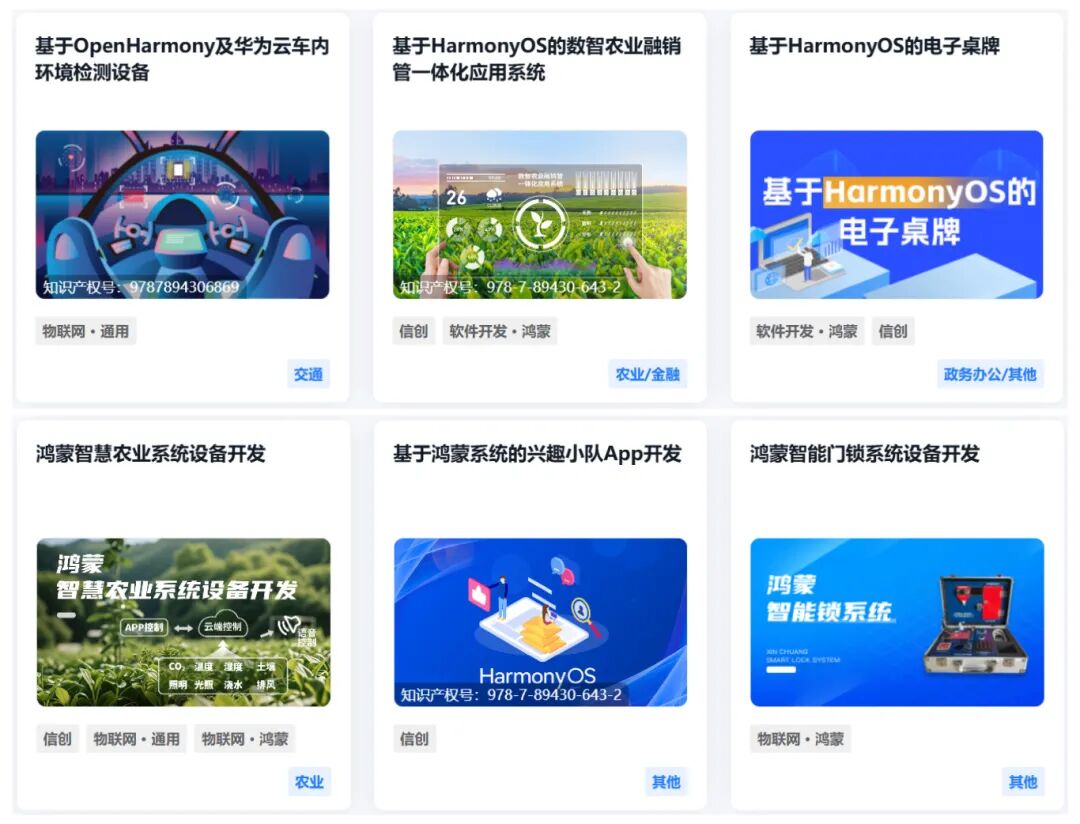Open the 鸿蒙智能门锁系统设备开发 card

[x=897, y=622]
